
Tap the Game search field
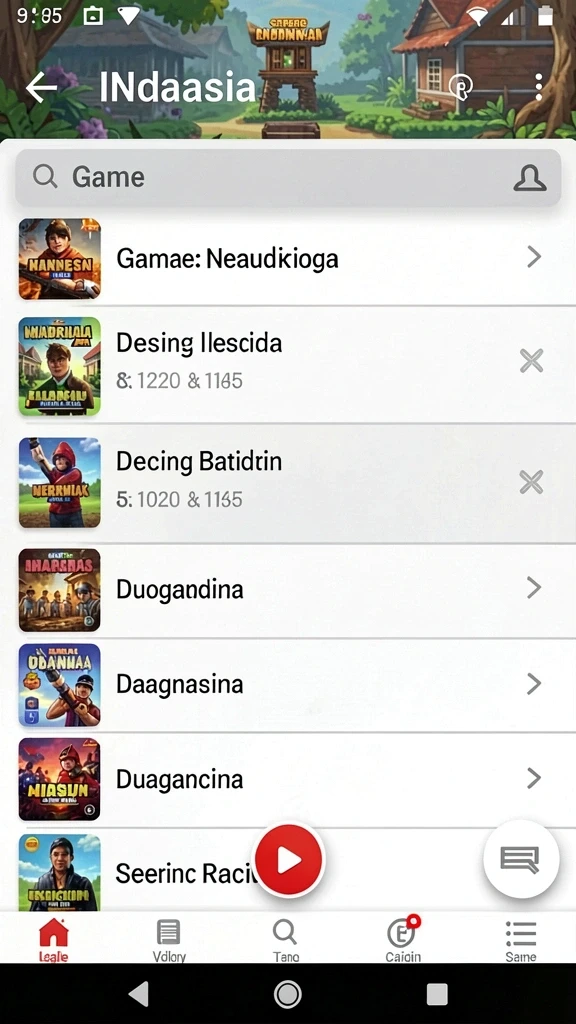[x=288, y=178]
